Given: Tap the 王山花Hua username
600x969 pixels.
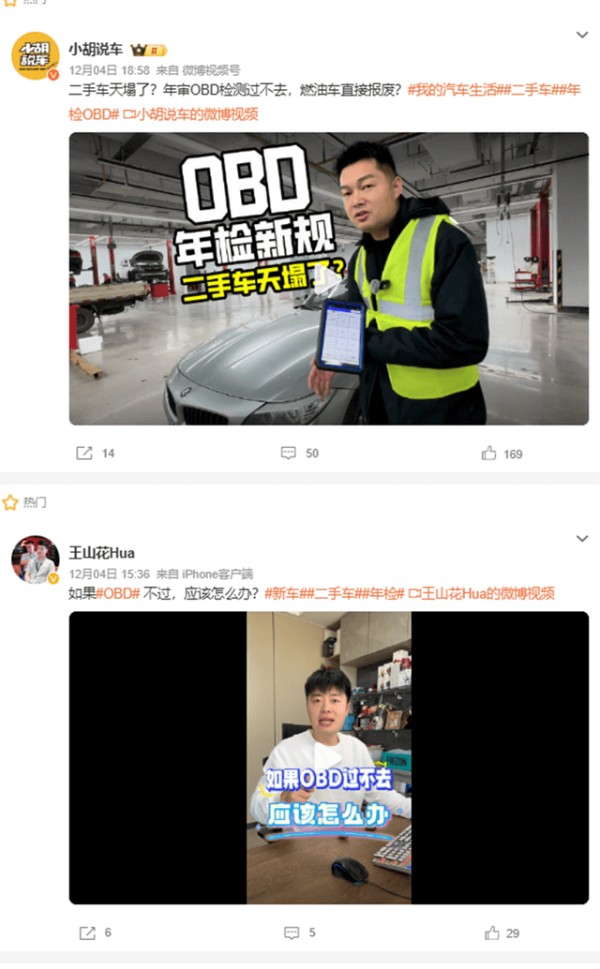Looking at the screenshot, I should click(101, 552).
